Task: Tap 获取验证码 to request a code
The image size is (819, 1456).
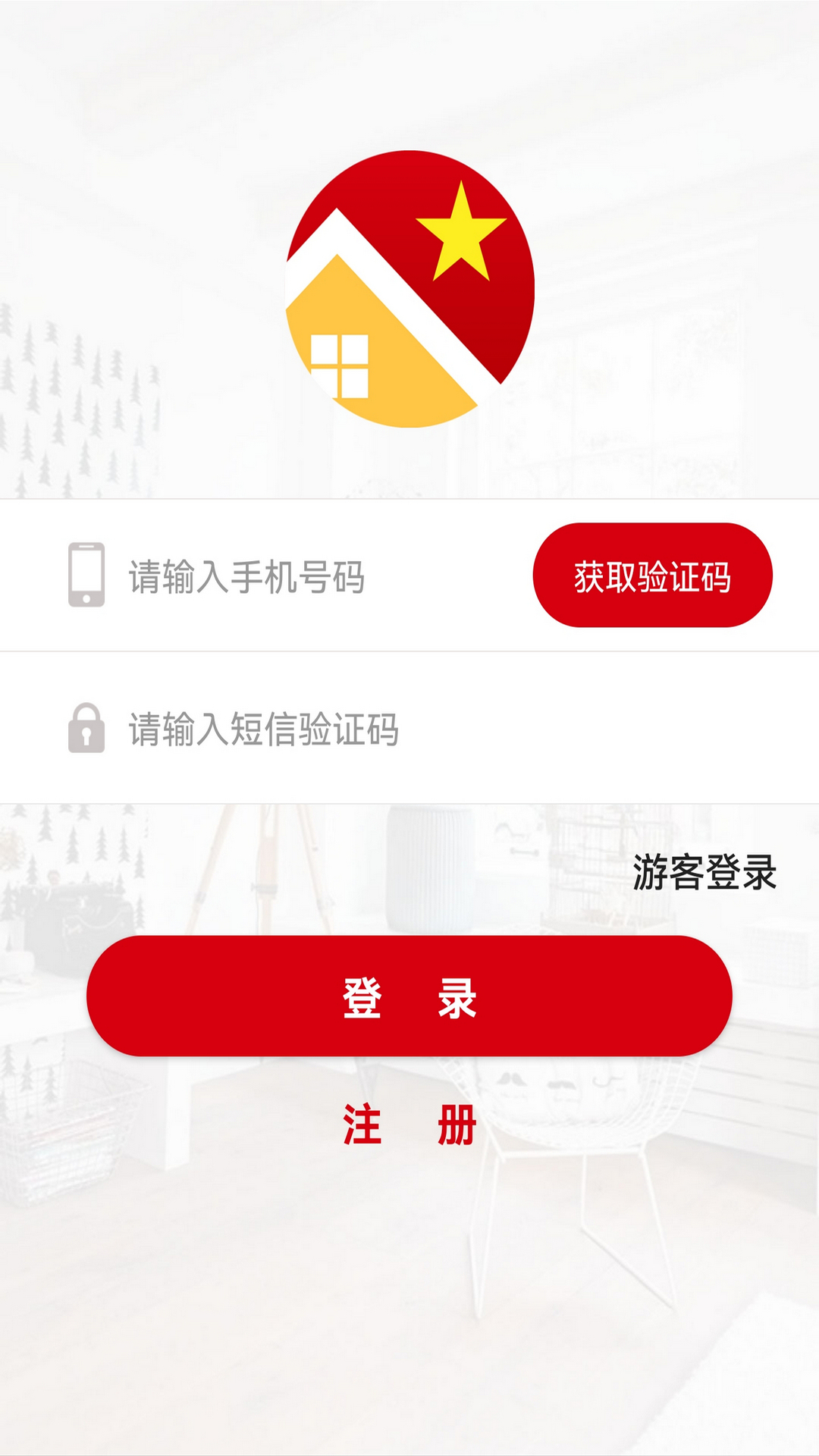Action: [x=654, y=575]
